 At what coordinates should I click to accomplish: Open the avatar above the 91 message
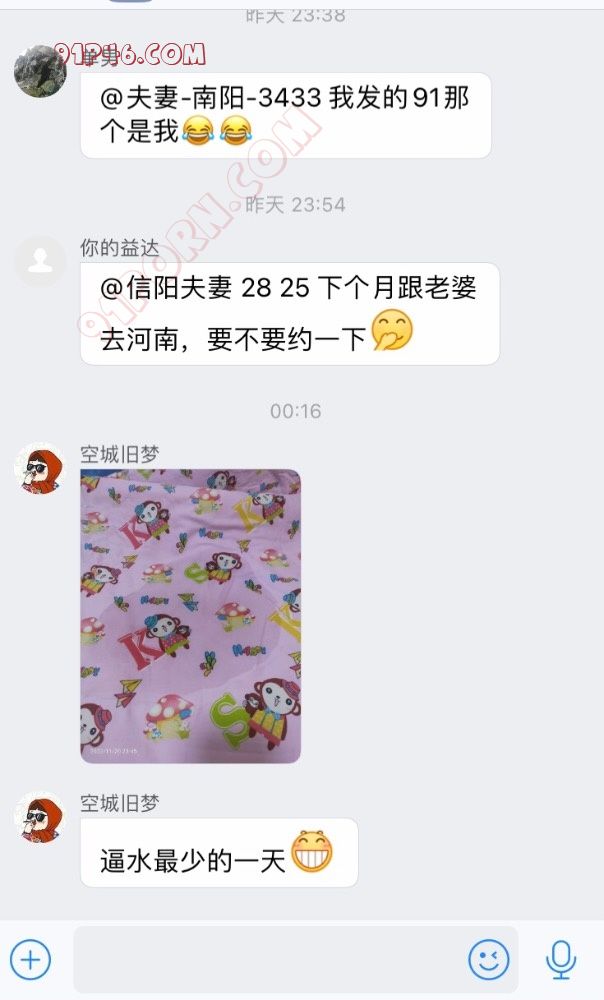(40, 70)
